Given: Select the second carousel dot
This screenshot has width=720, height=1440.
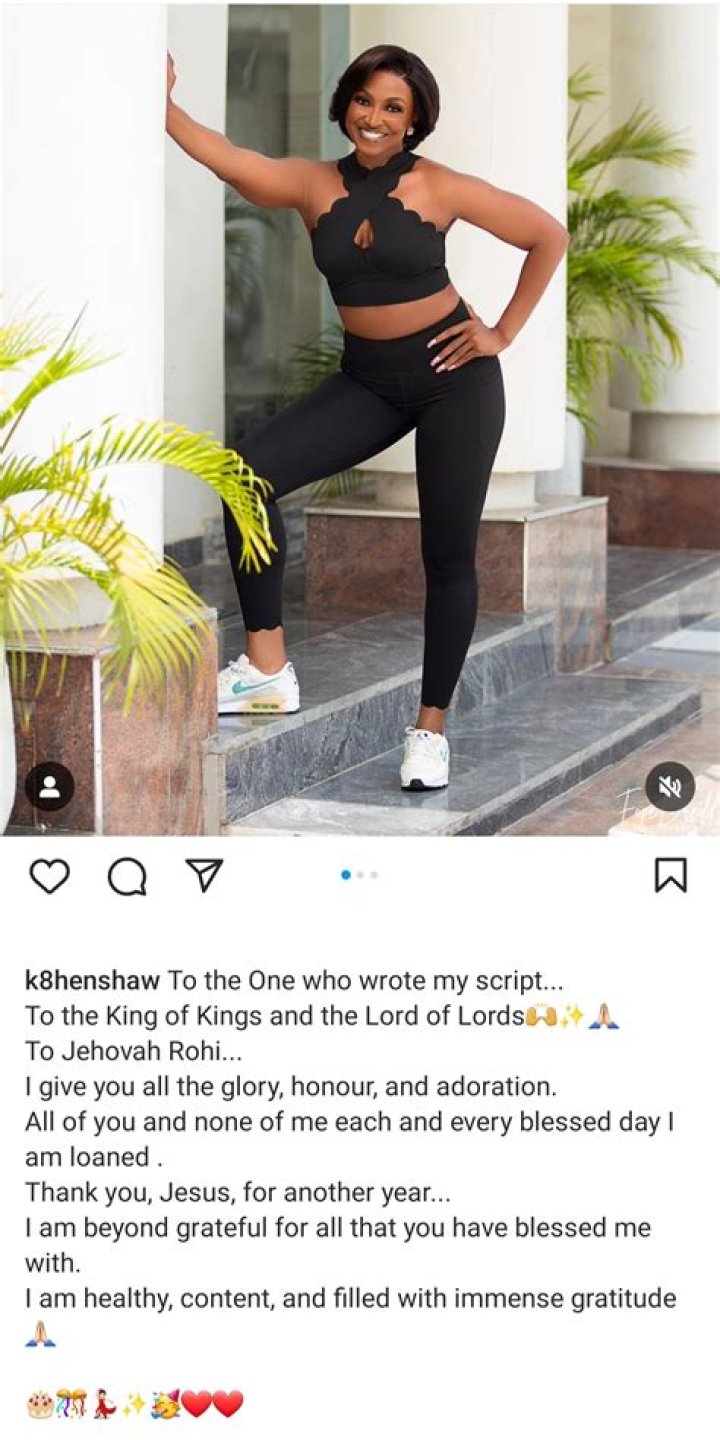Looking at the screenshot, I should (360, 875).
